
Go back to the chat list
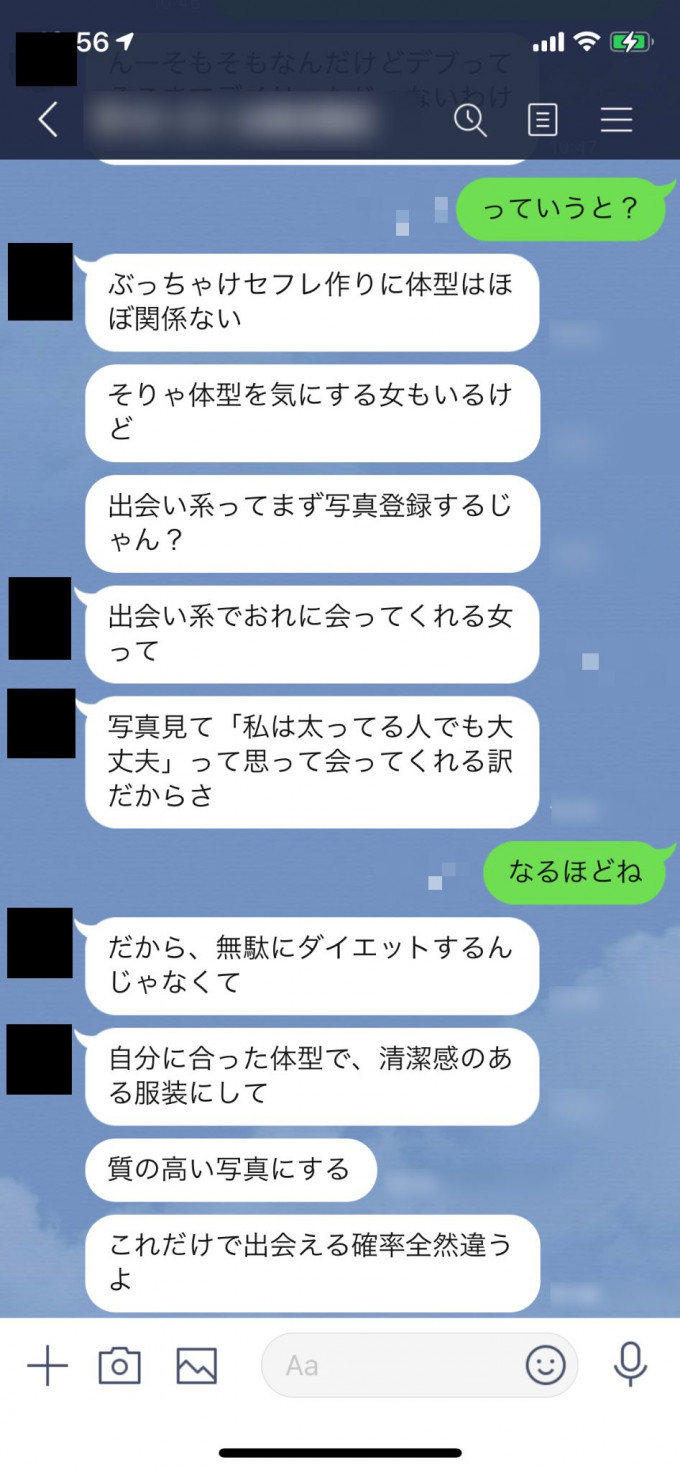[47, 121]
